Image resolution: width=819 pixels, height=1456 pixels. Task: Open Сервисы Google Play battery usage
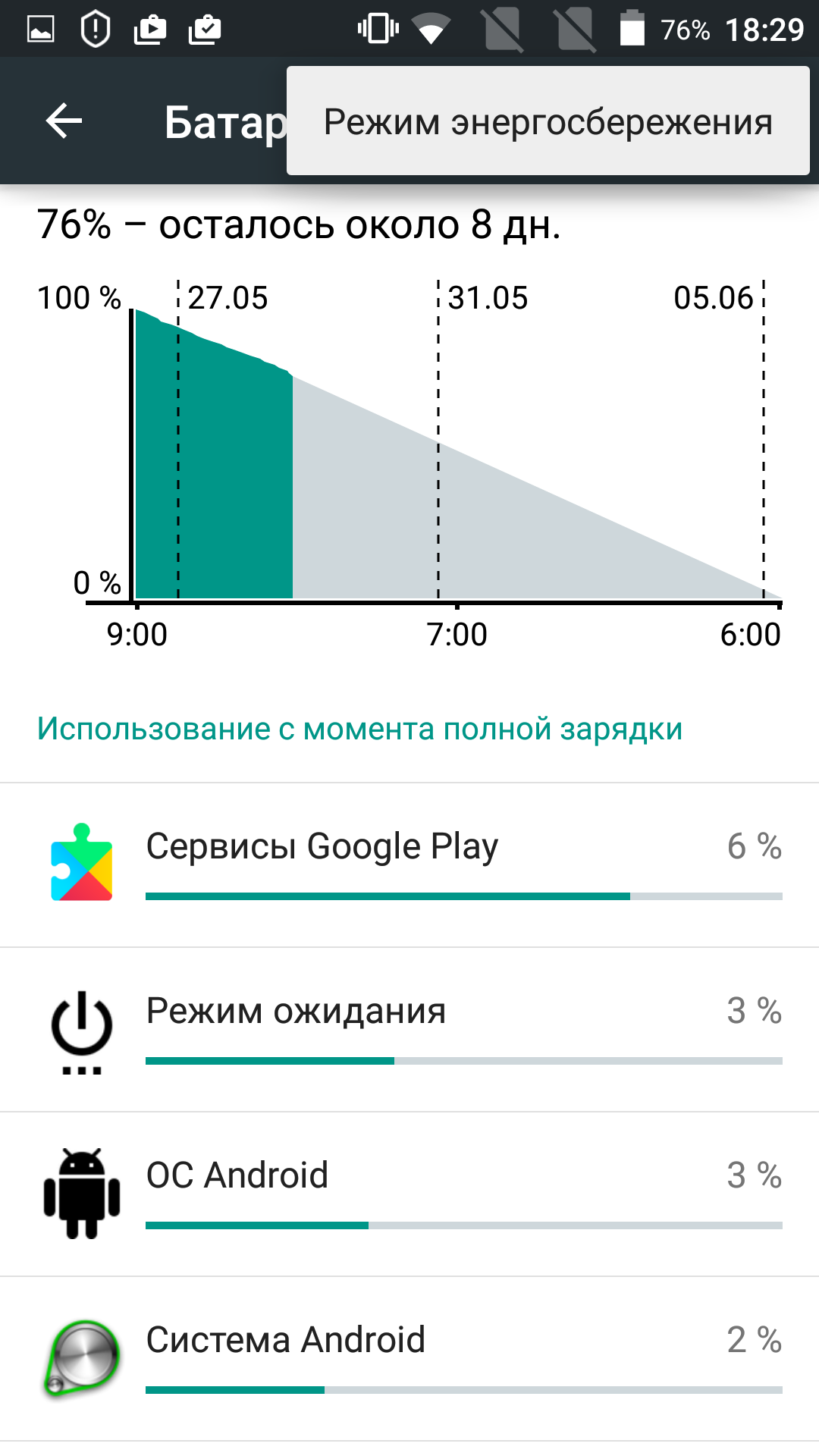click(x=409, y=865)
